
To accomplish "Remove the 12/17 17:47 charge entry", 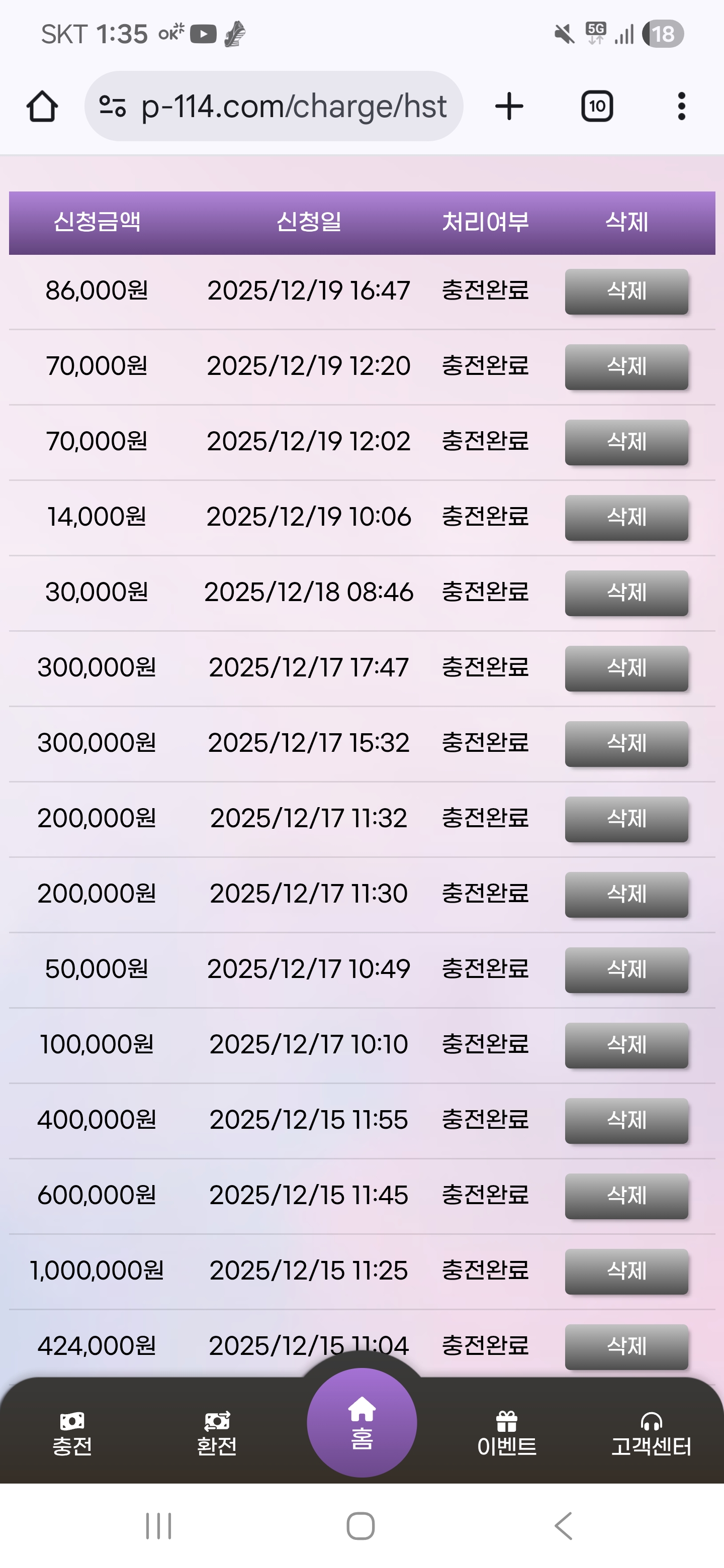I will click(626, 668).
